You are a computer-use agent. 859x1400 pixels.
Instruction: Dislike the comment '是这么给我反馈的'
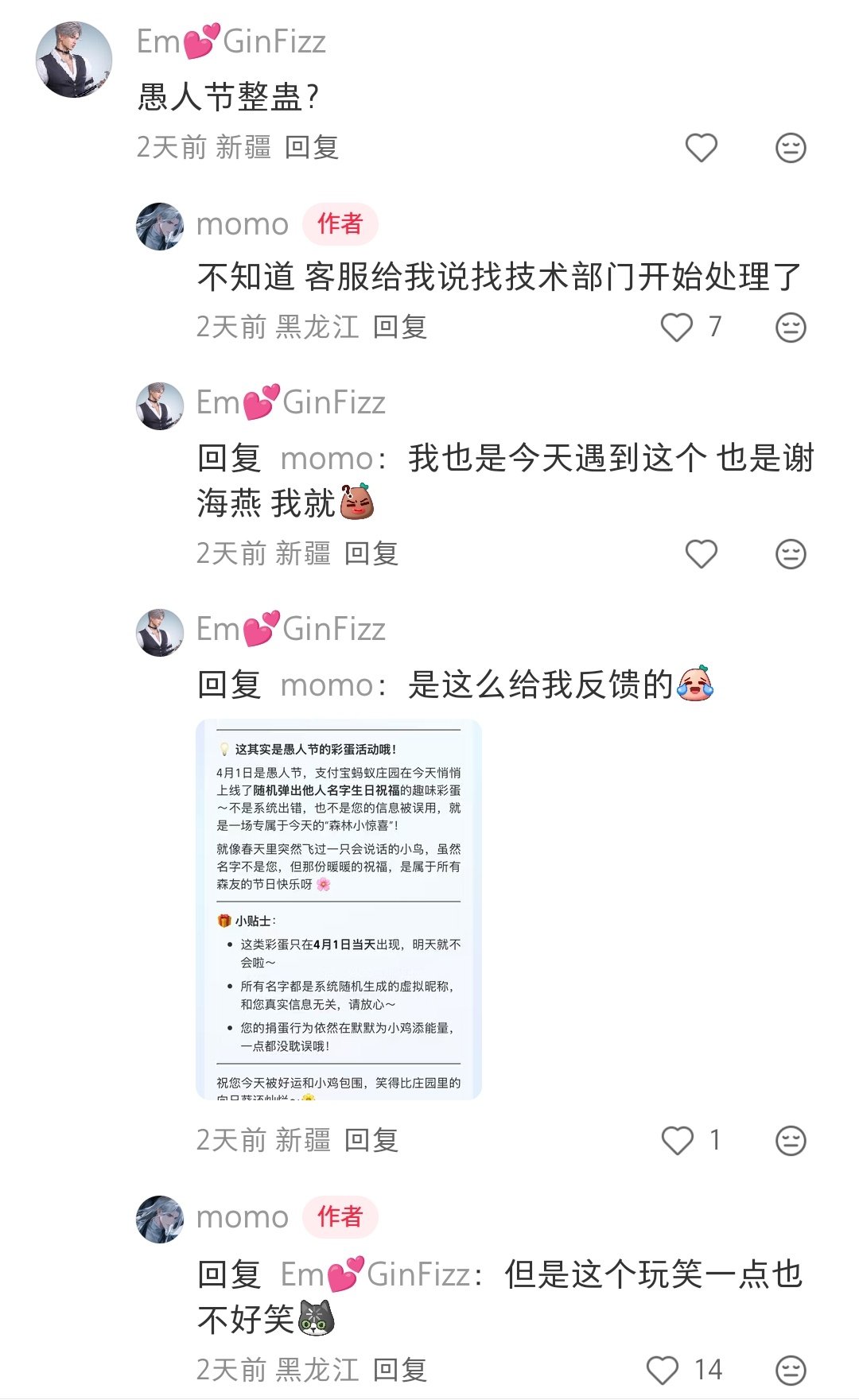[x=790, y=1141]
